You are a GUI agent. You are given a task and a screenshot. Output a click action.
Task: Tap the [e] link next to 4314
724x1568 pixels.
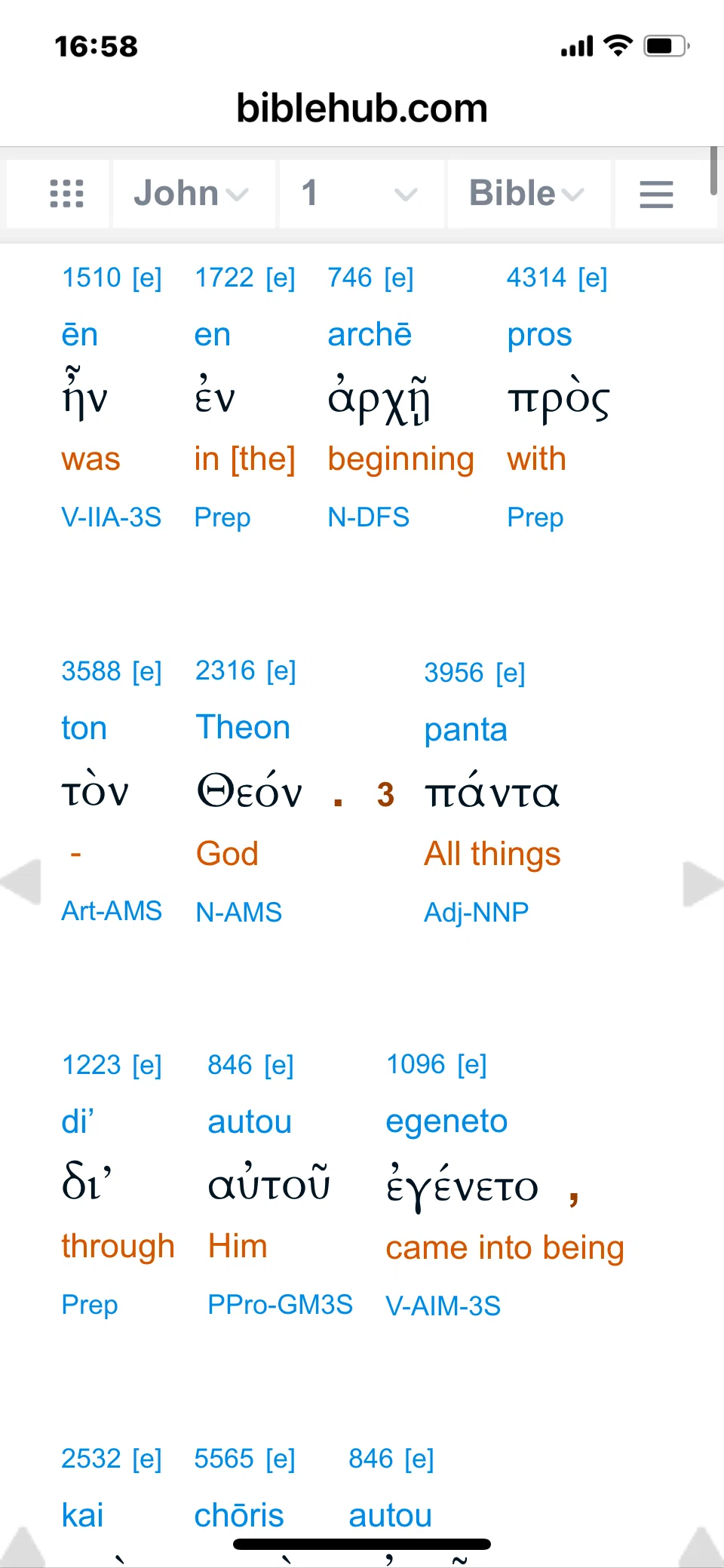click(593, 278)
